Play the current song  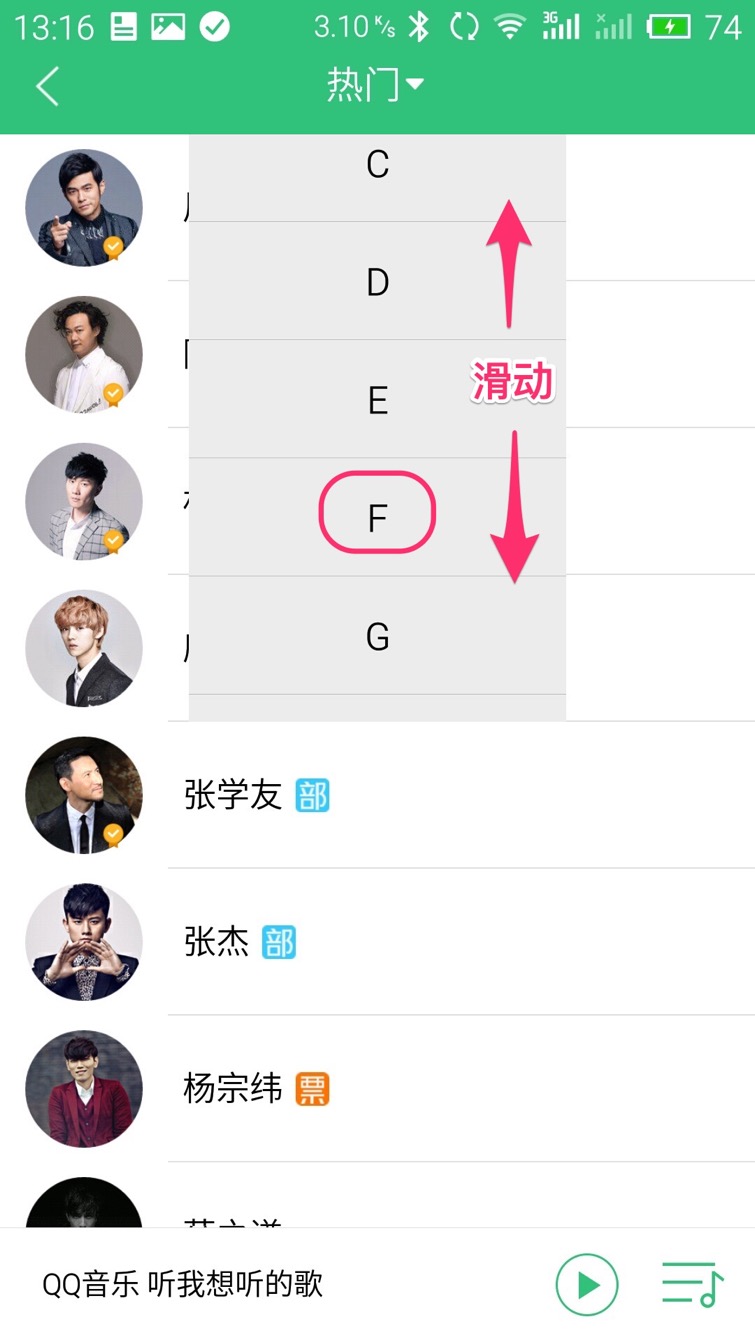[x=587, y=1285]
